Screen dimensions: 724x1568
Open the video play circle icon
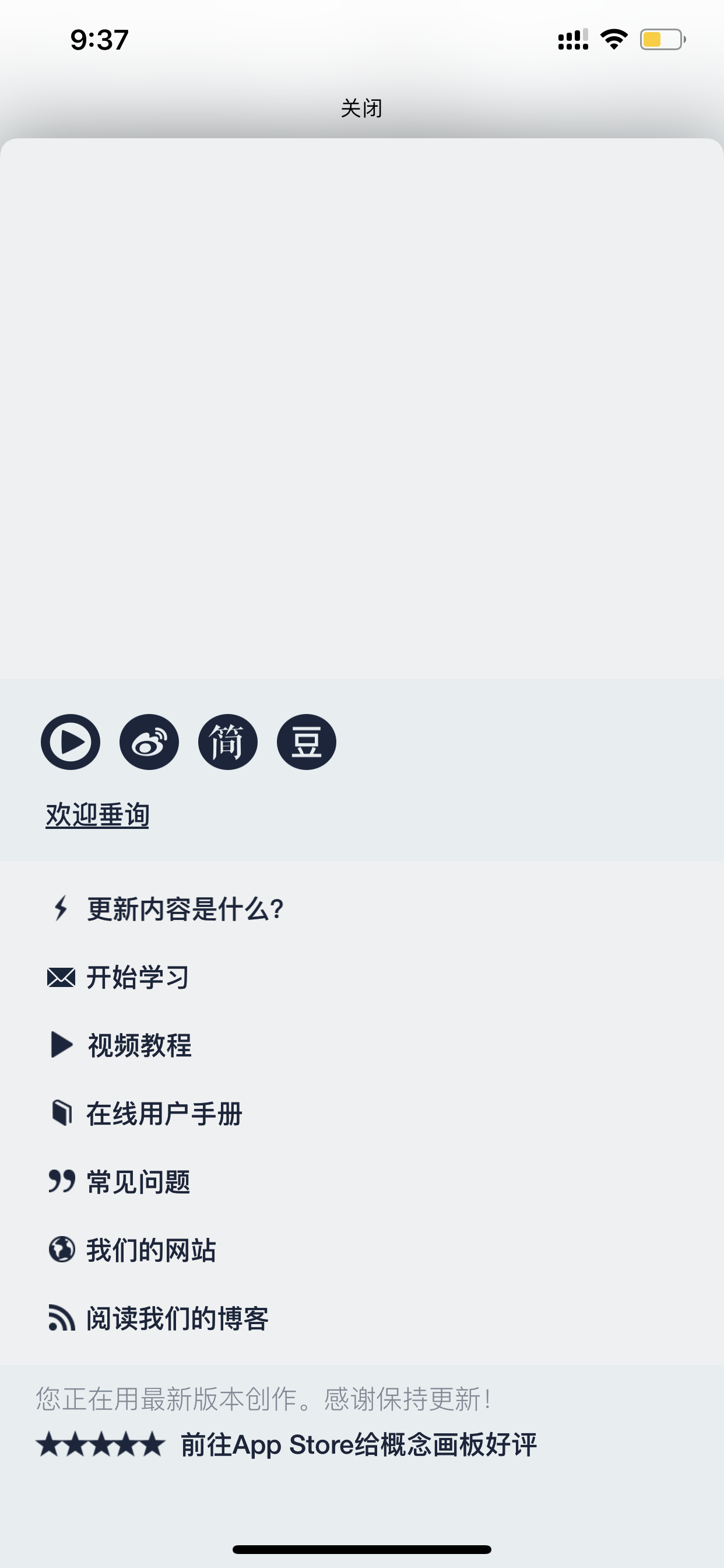point(71,742)
